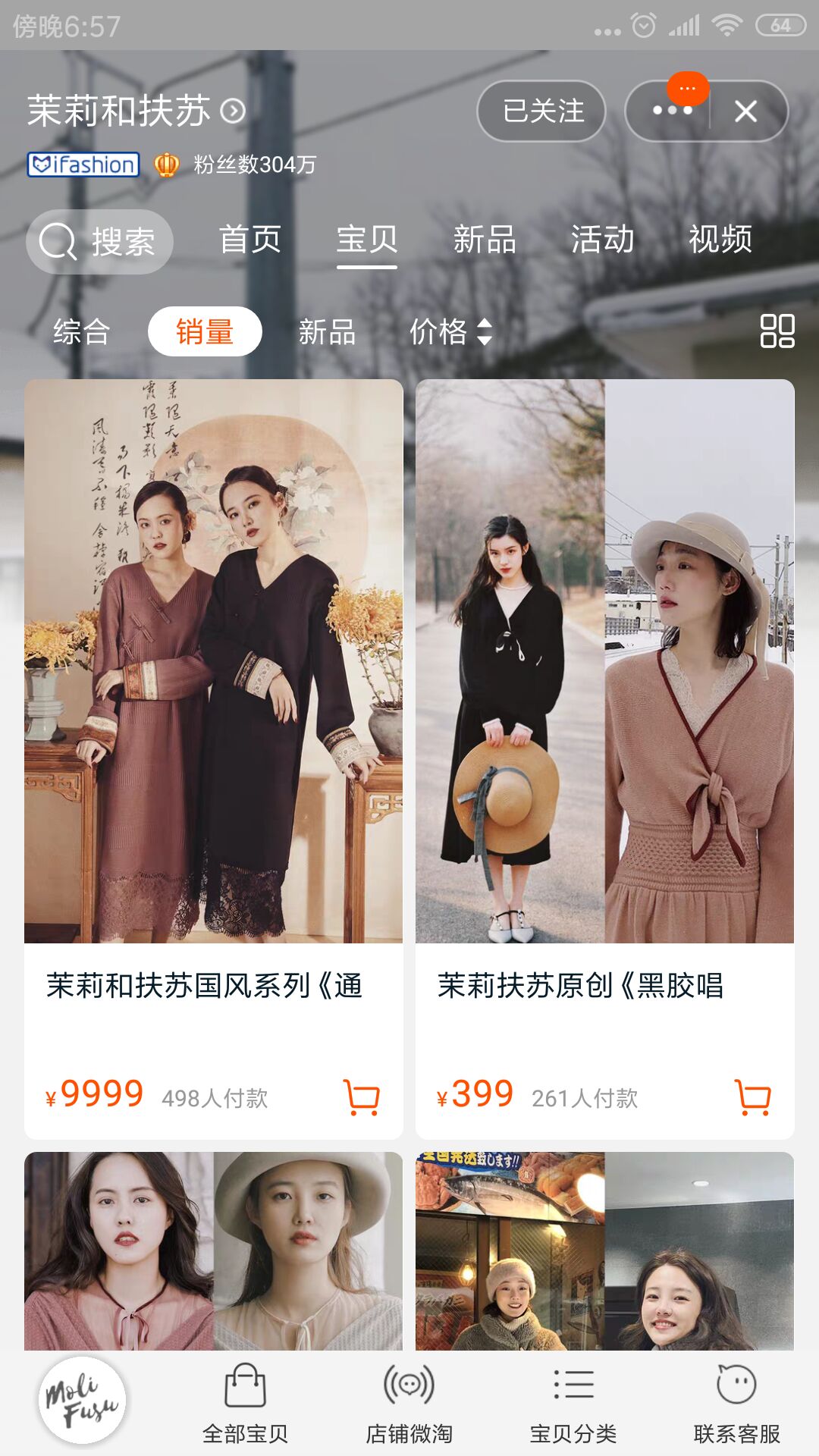
Task: Switch to the 新品 tab
Action: click(x=483, y=240)
